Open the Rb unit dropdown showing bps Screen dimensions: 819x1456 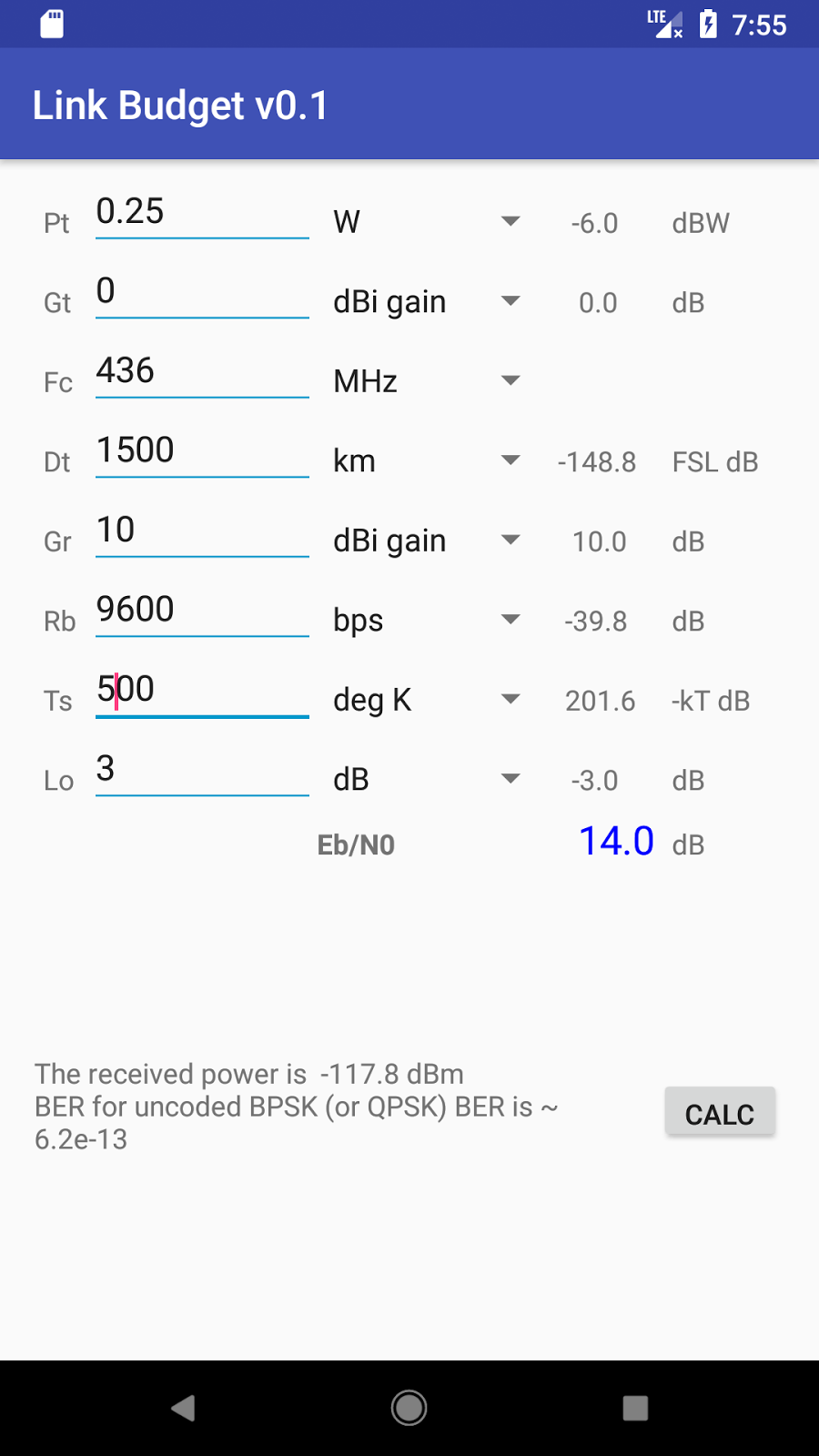tap(511, 619)
